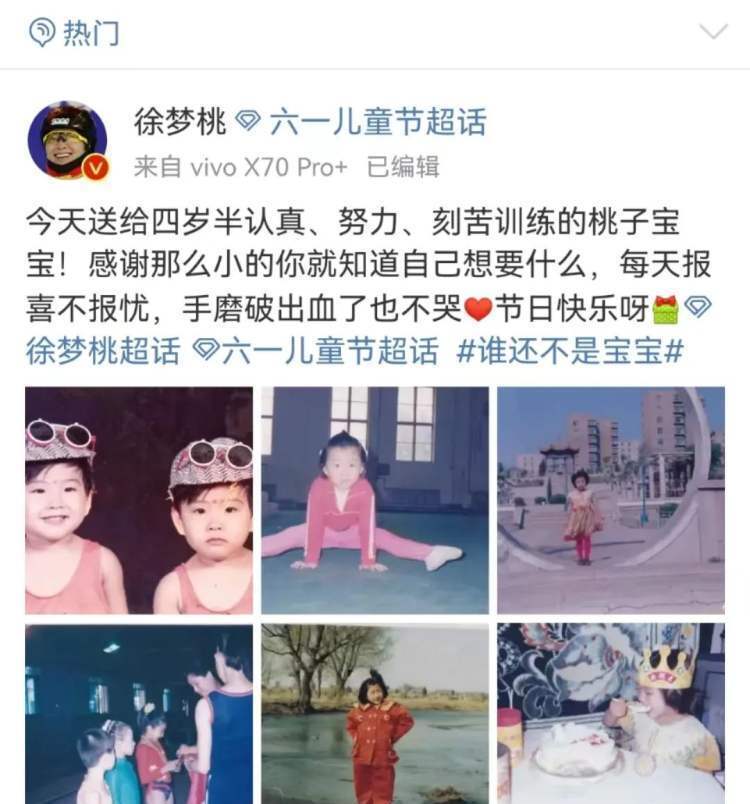Open 徐梦桃's profile avatar
The height and width of the screenshot is (804, 750).
[67, 140]
